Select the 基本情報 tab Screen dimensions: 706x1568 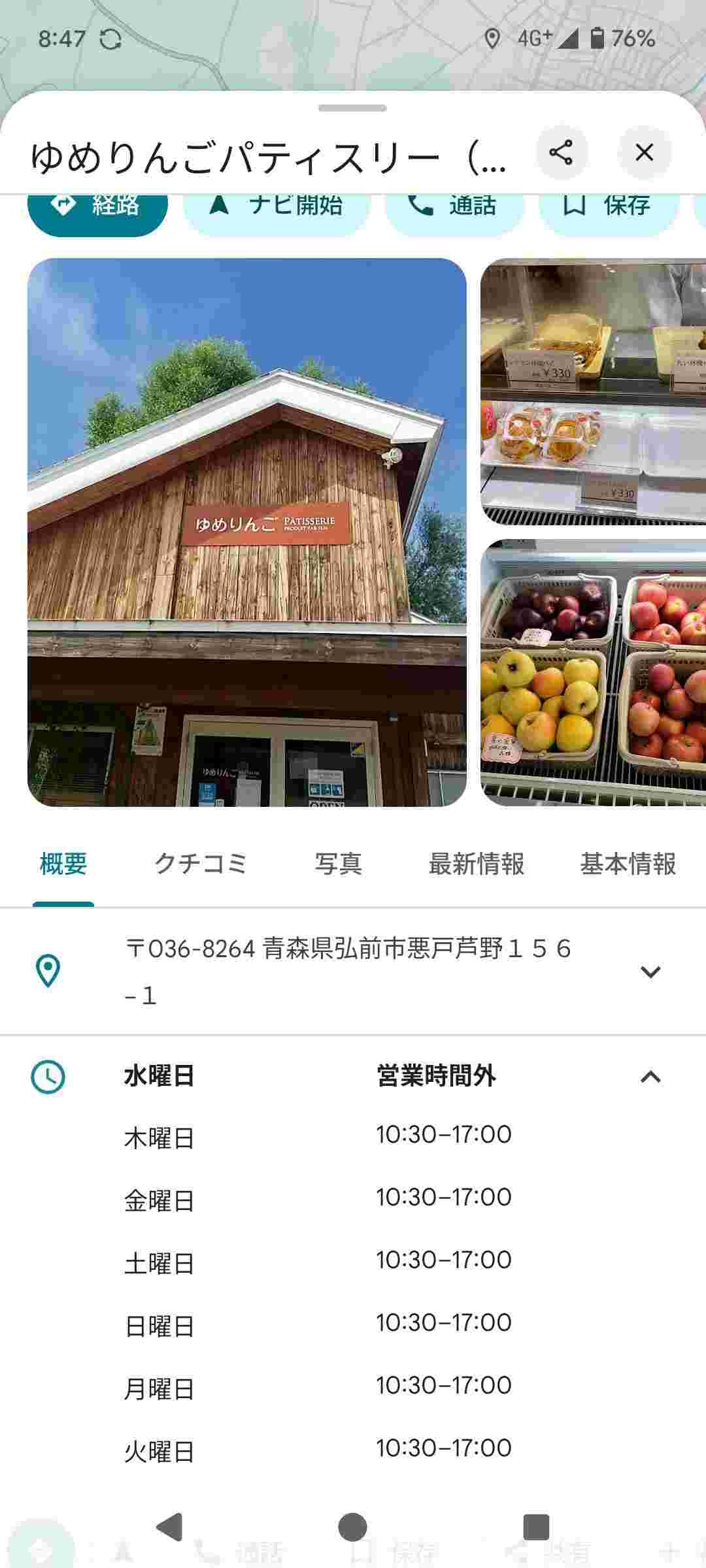tap(628, 864)
